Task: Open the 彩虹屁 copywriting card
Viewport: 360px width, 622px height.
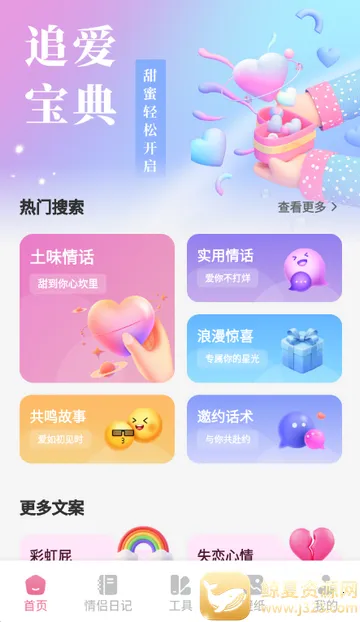Action: [x=97, y=545]
